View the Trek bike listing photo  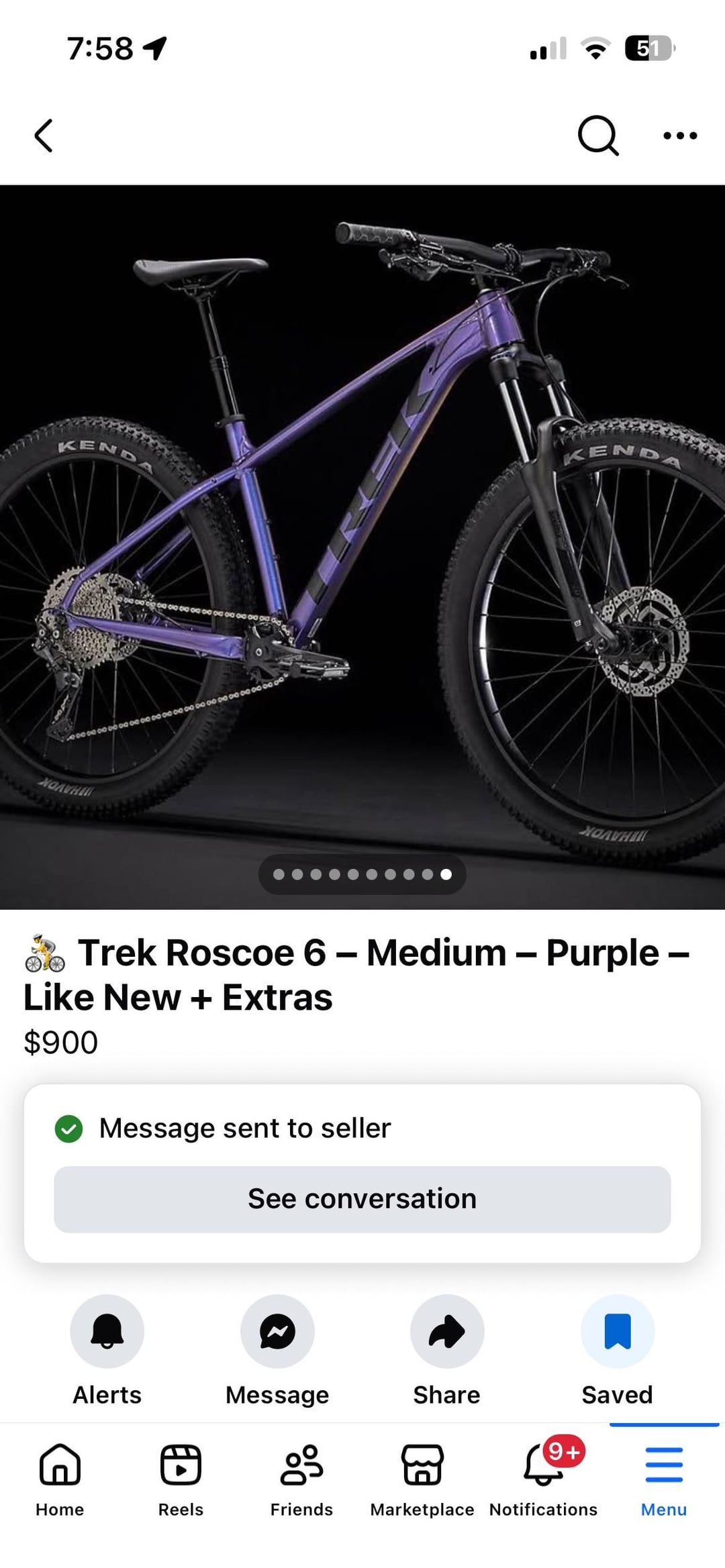pyautogui.click(x=362, y=547)
